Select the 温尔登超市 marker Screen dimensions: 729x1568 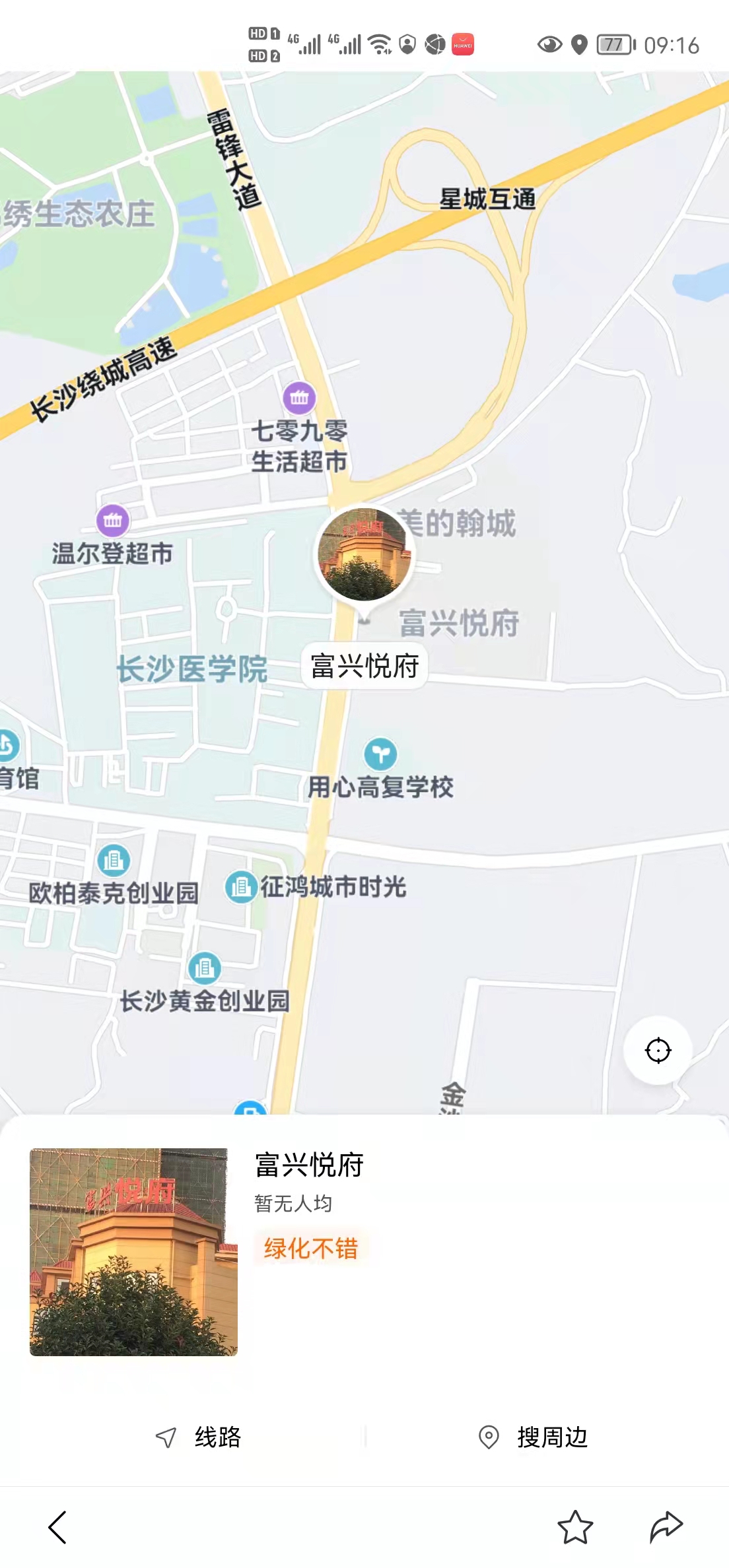point(113,521)
